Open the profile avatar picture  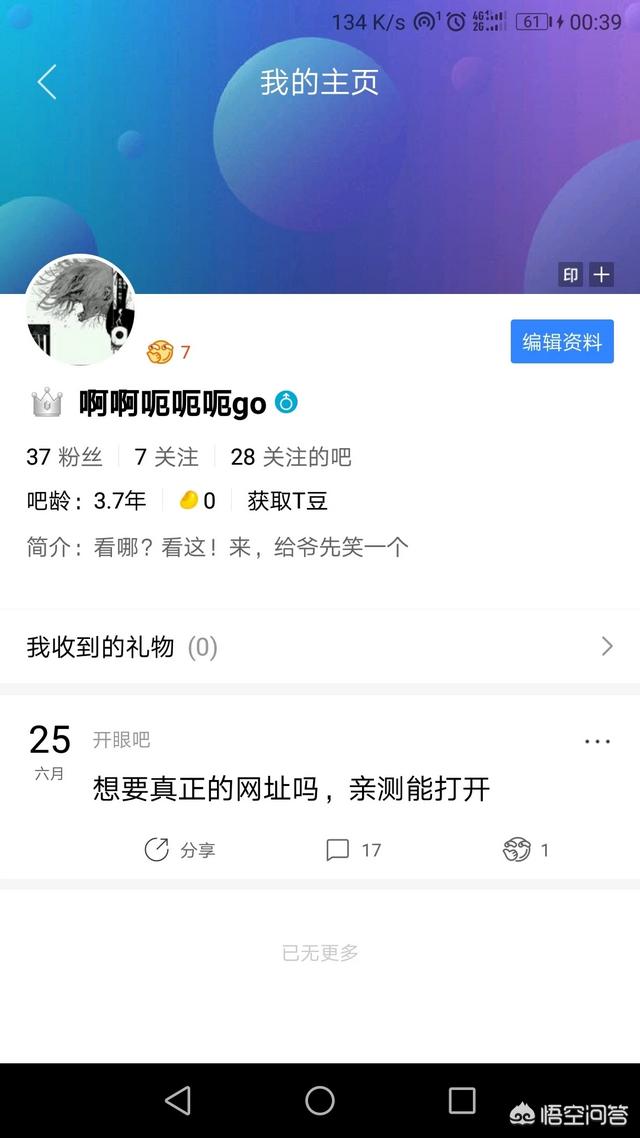click(81, 310)
